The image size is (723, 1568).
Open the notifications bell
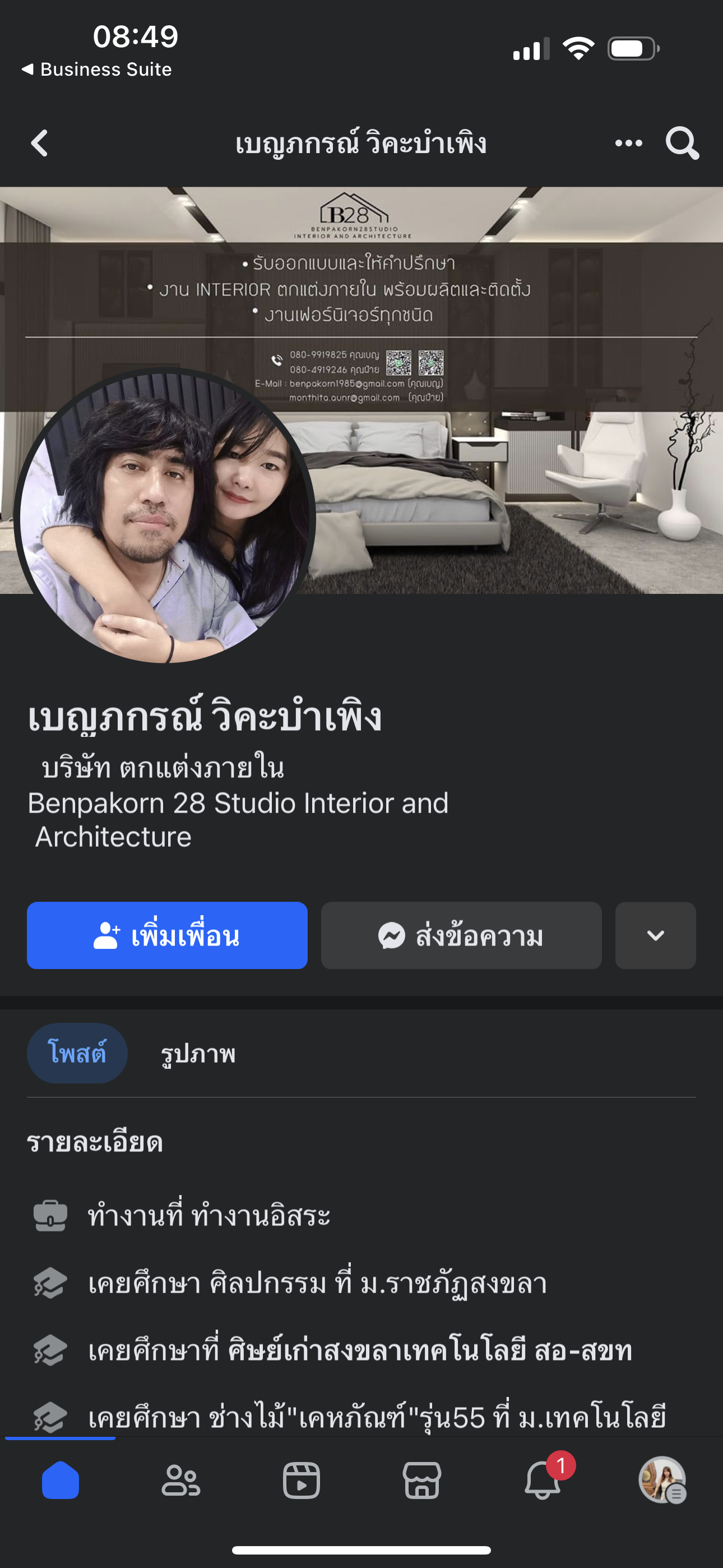pyautogui.click(x=543, y=1481)
